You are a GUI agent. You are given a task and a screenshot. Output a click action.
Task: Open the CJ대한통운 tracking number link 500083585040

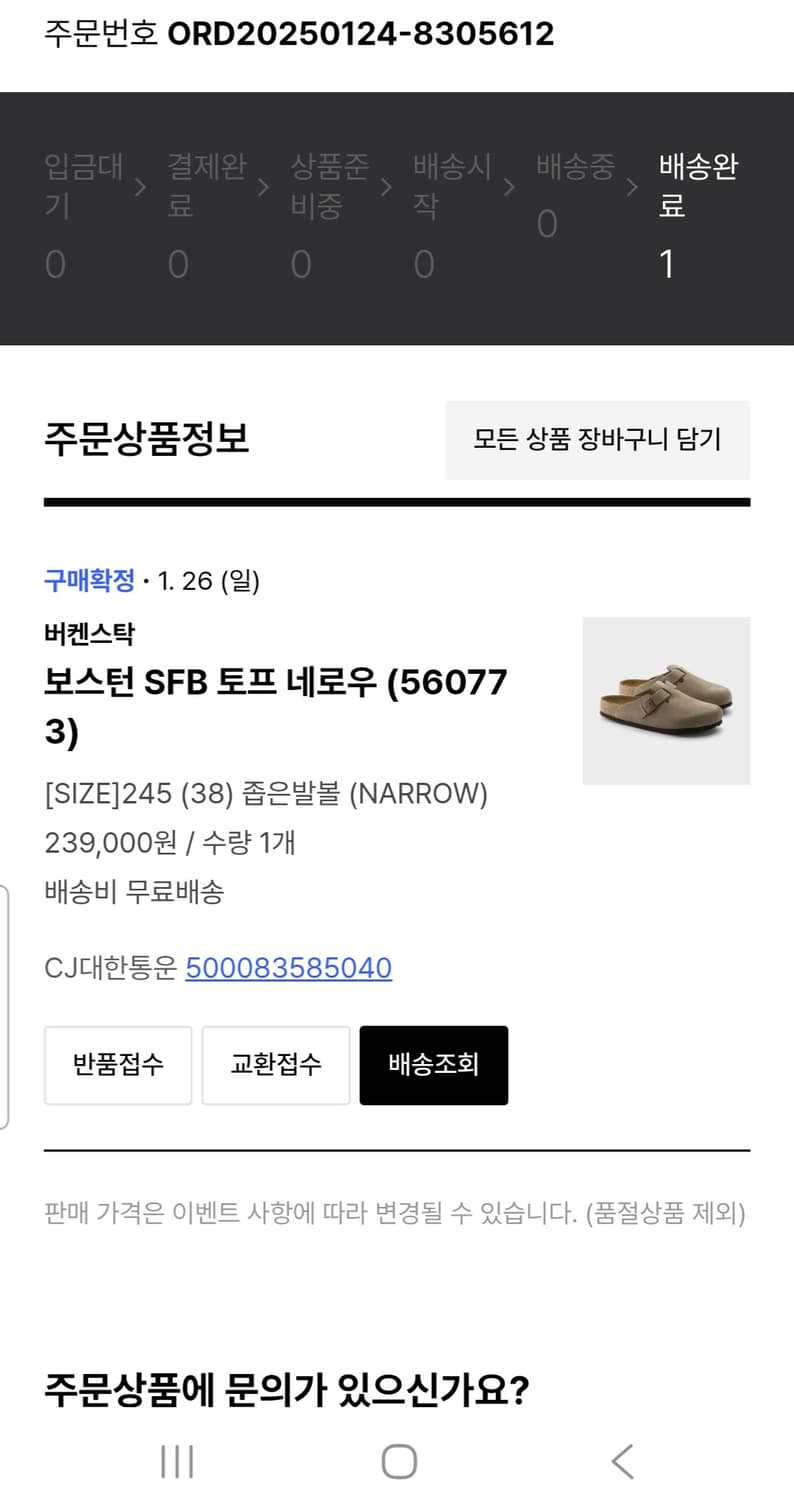pyautogui.click(x=290, y=968)
